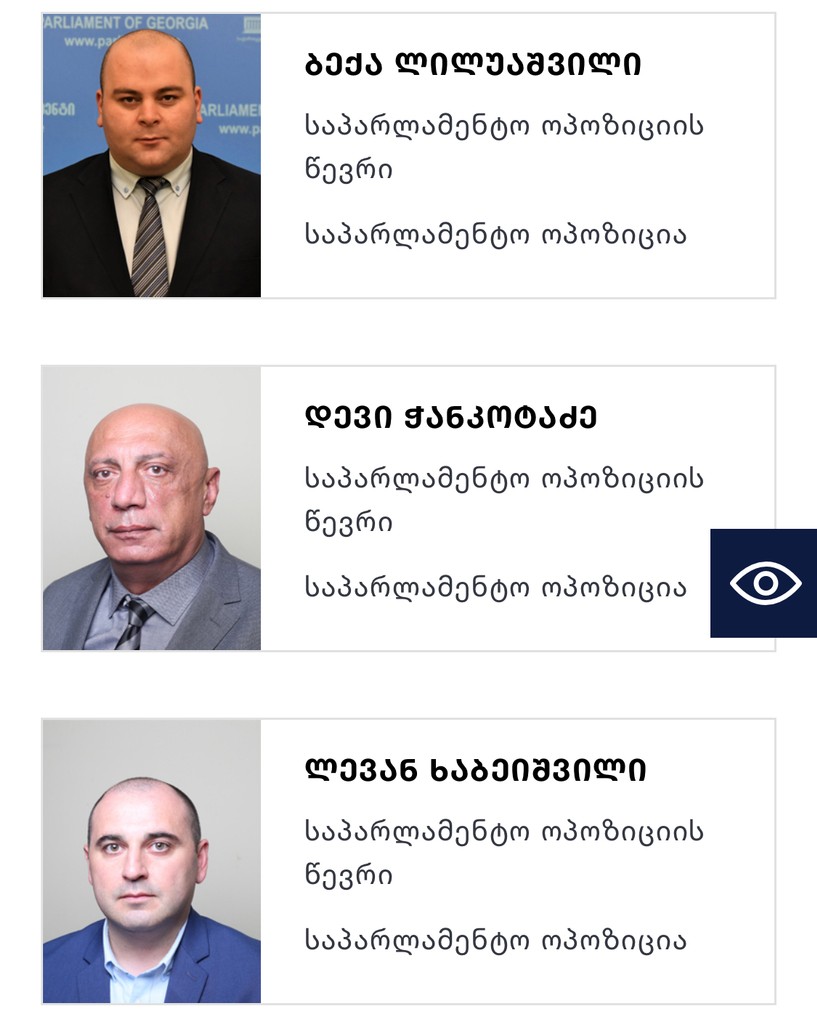Open ბექა ლილუაშვილი member card
Image resolution: width=817 pixels, height=1024 pixels.
tap(472, 65)
